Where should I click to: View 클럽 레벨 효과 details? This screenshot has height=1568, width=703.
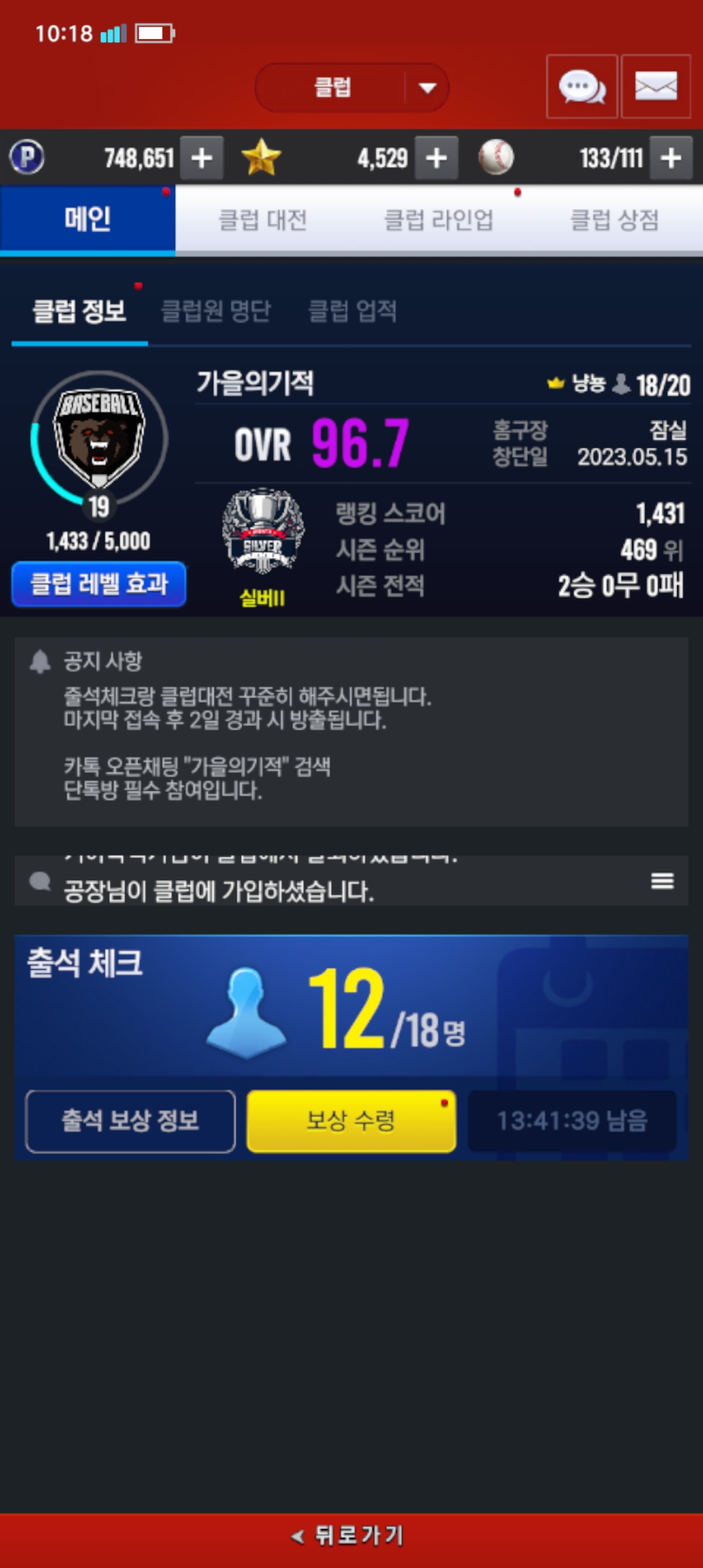(99, 583)
